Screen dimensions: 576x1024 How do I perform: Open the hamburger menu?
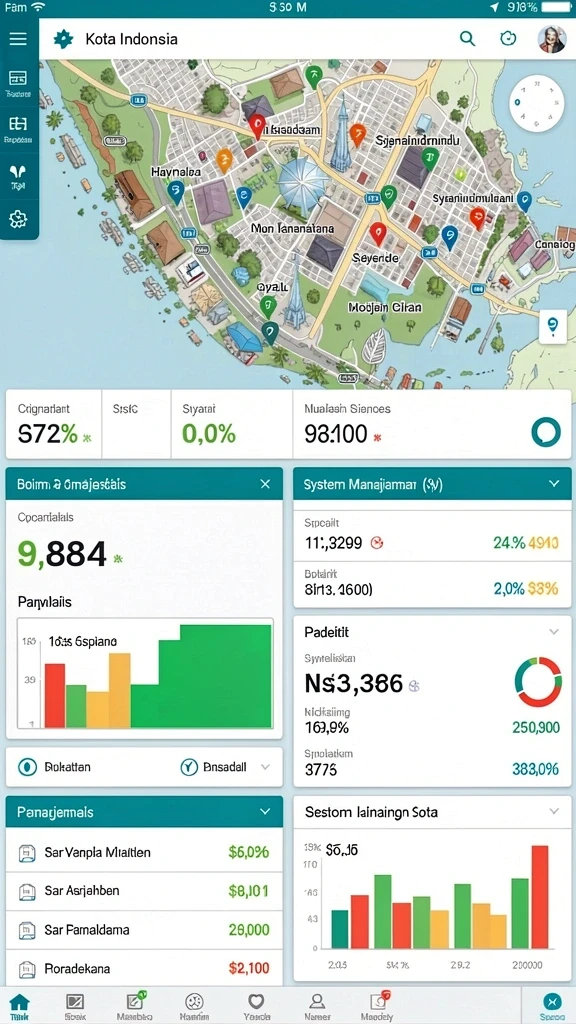(18, 39)
